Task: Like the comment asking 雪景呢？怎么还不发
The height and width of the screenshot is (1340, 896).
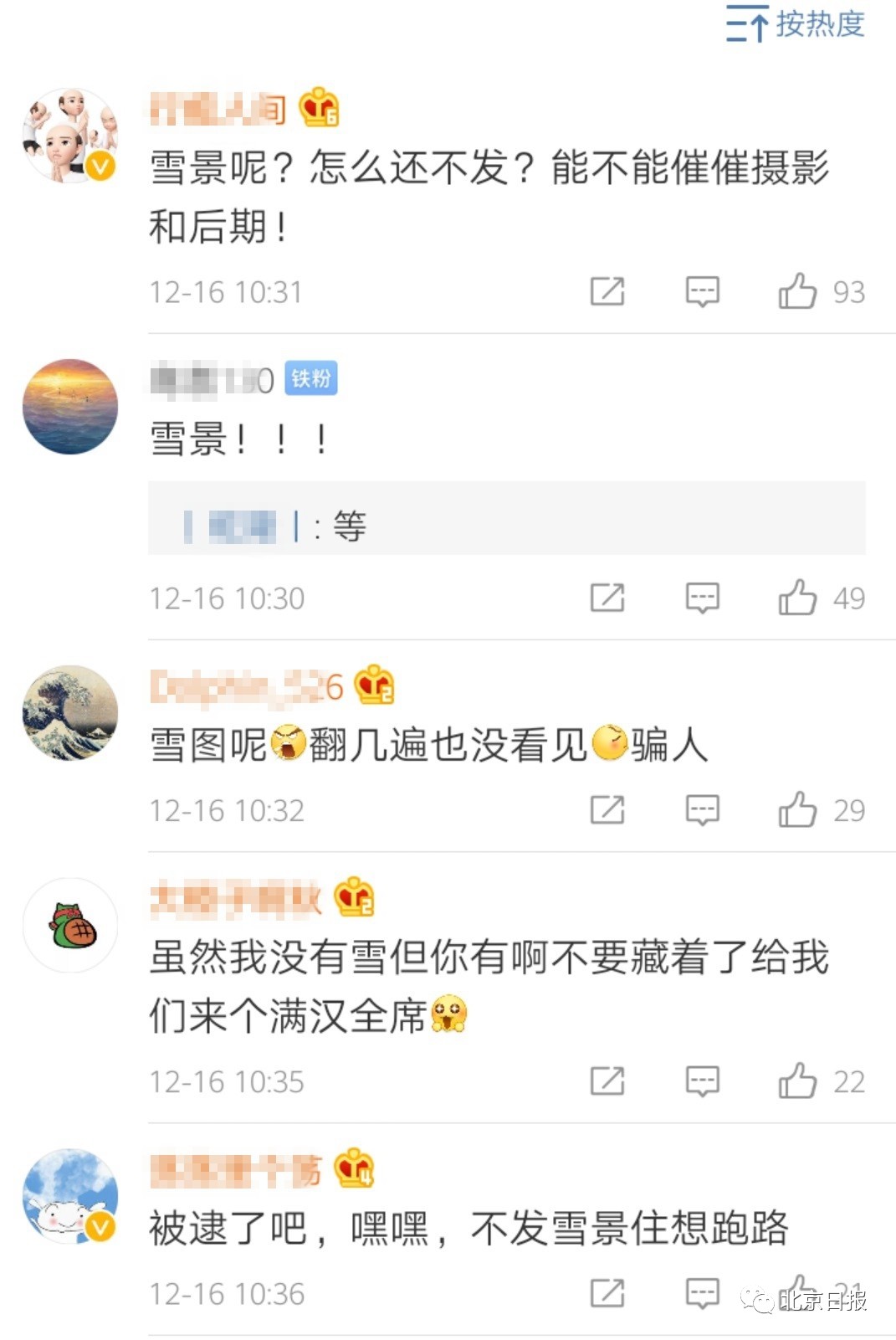Action: coord(797,291)
